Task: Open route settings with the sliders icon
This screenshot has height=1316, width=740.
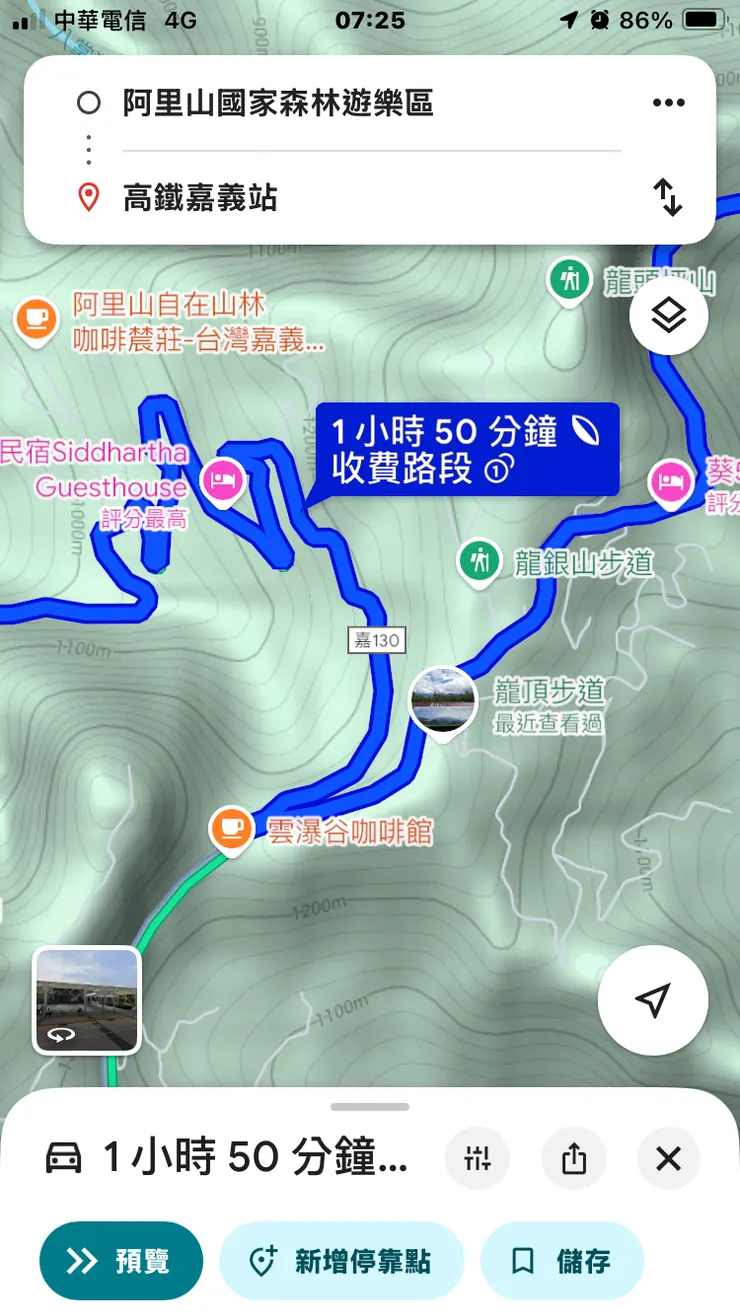Action: tap(478, 1158)
